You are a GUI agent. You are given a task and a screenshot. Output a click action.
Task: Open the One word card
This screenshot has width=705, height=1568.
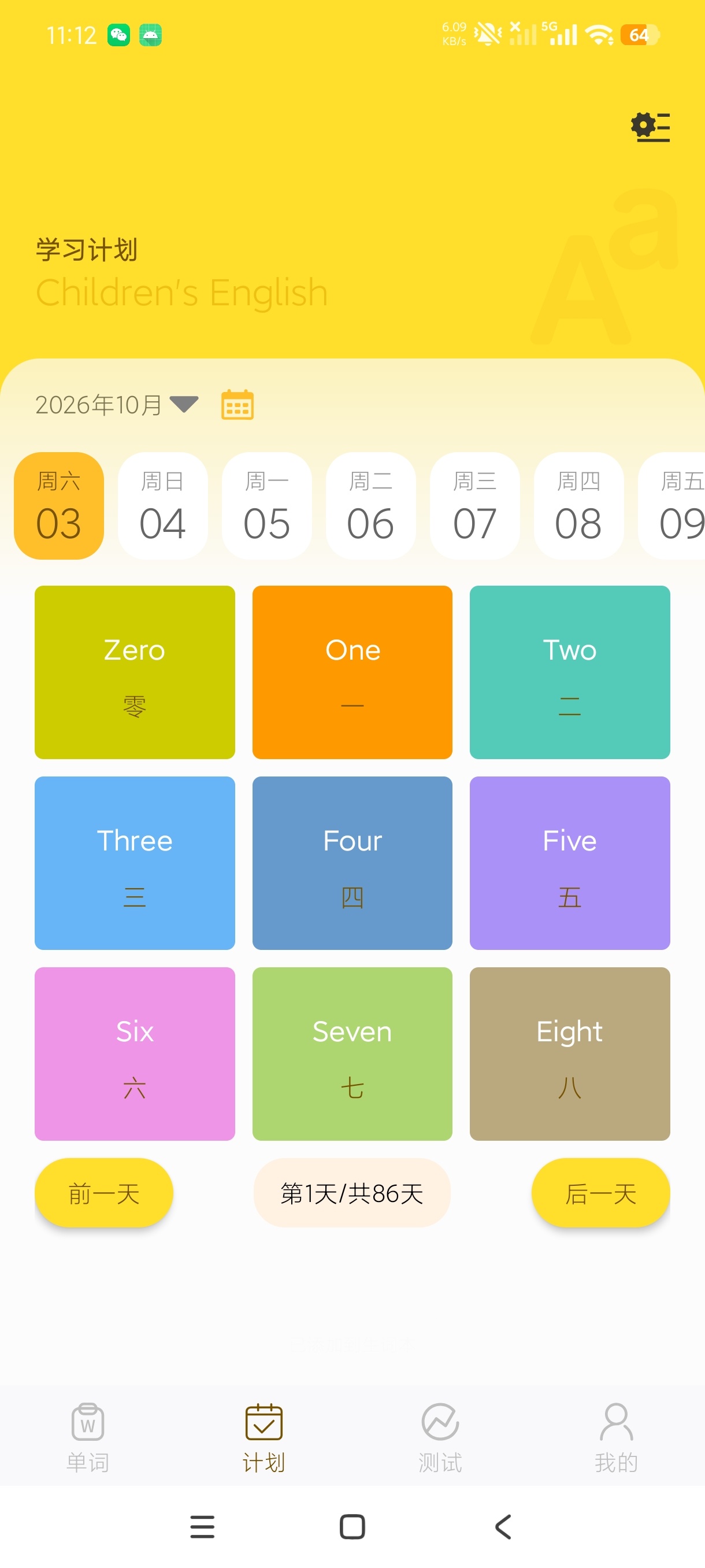[x=352, y=672]
